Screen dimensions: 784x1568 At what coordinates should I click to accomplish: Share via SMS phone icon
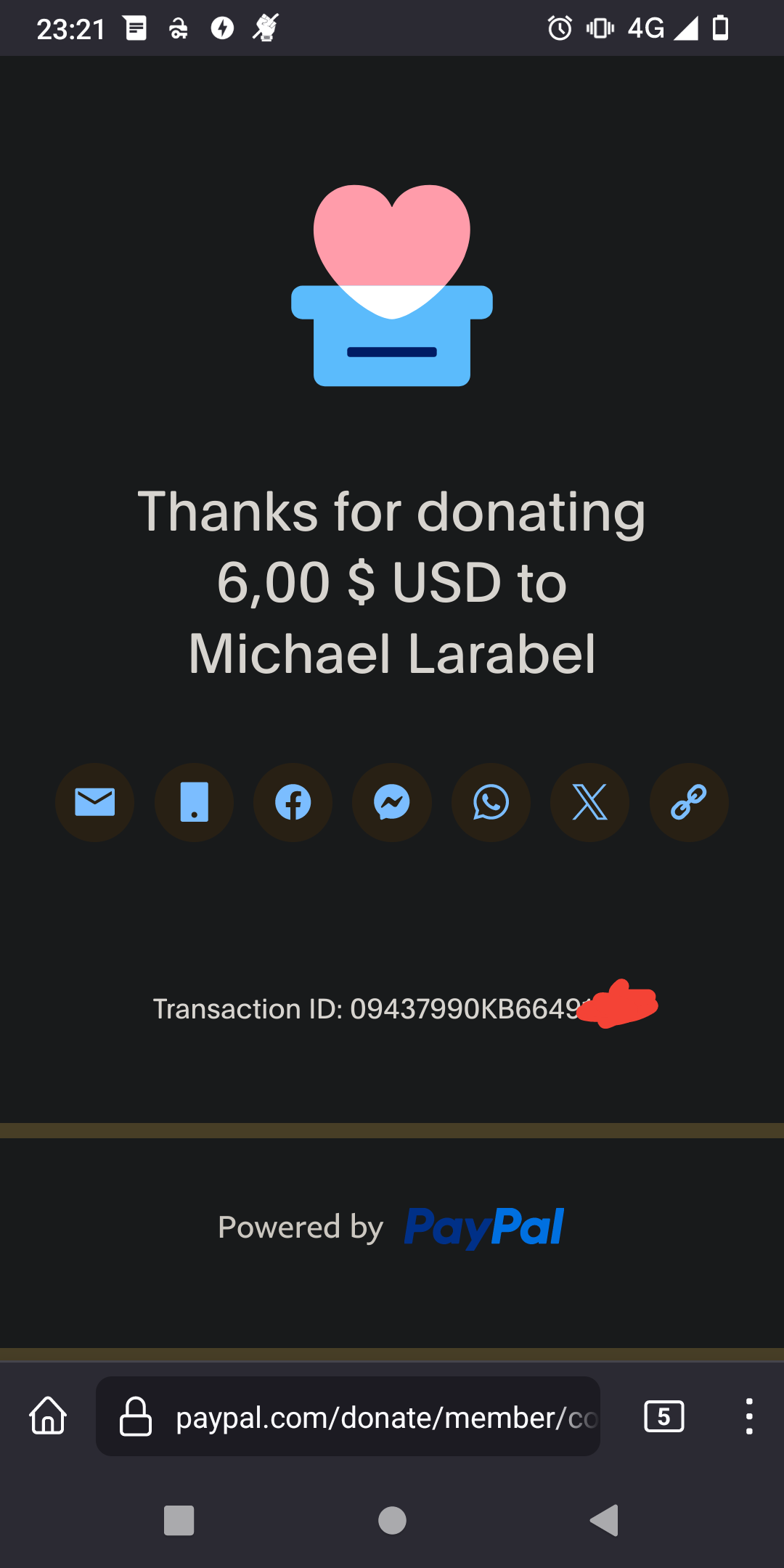(x=195, y=802)
